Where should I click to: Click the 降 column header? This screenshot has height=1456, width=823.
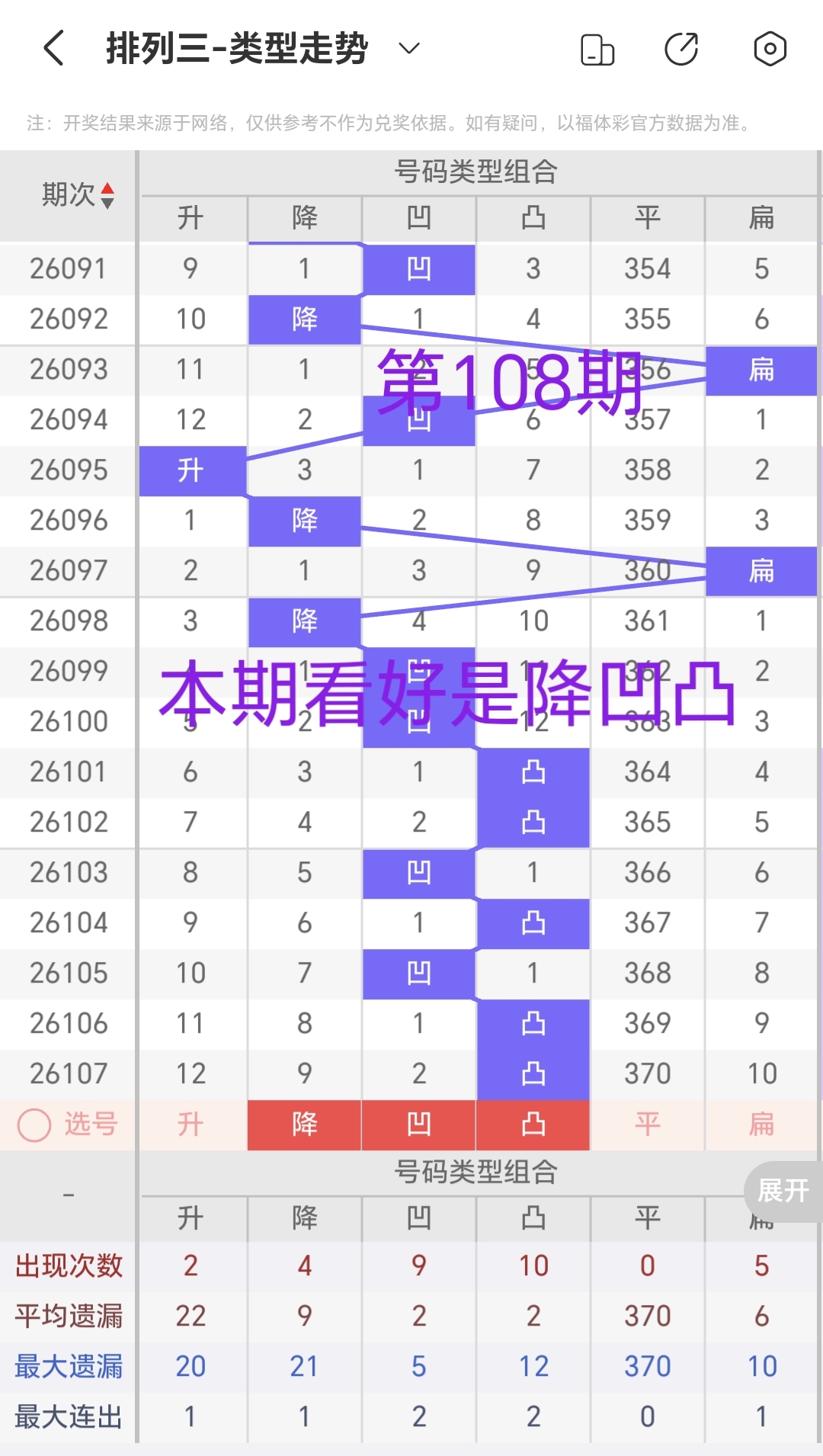pos(304,218)
